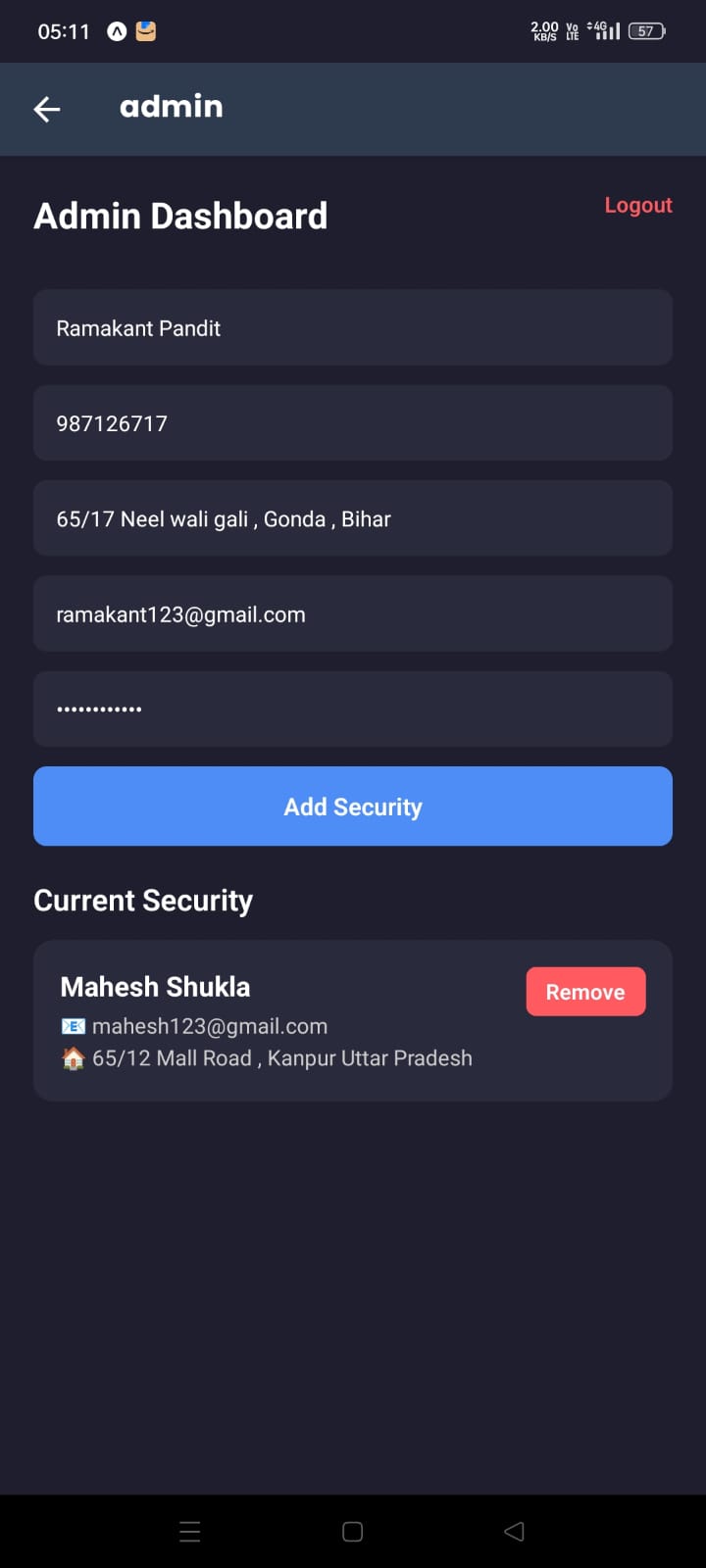Tap the phone number field 987126717

pyautogui.click(x=352, y=423)
